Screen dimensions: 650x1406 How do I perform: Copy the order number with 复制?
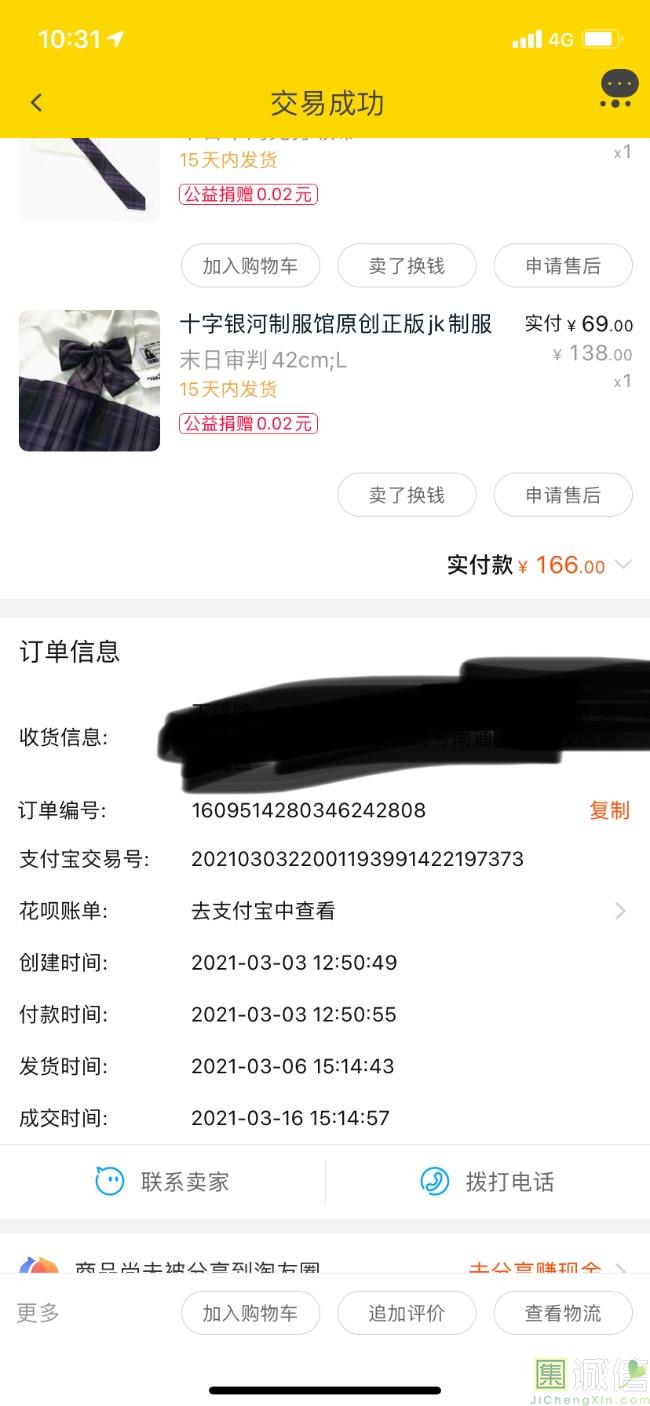pos(609,811)
